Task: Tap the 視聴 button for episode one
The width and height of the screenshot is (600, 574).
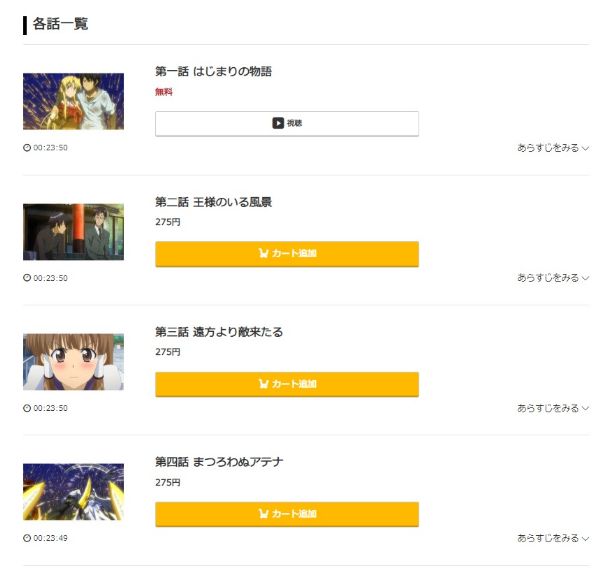Action: coord(286,123)
